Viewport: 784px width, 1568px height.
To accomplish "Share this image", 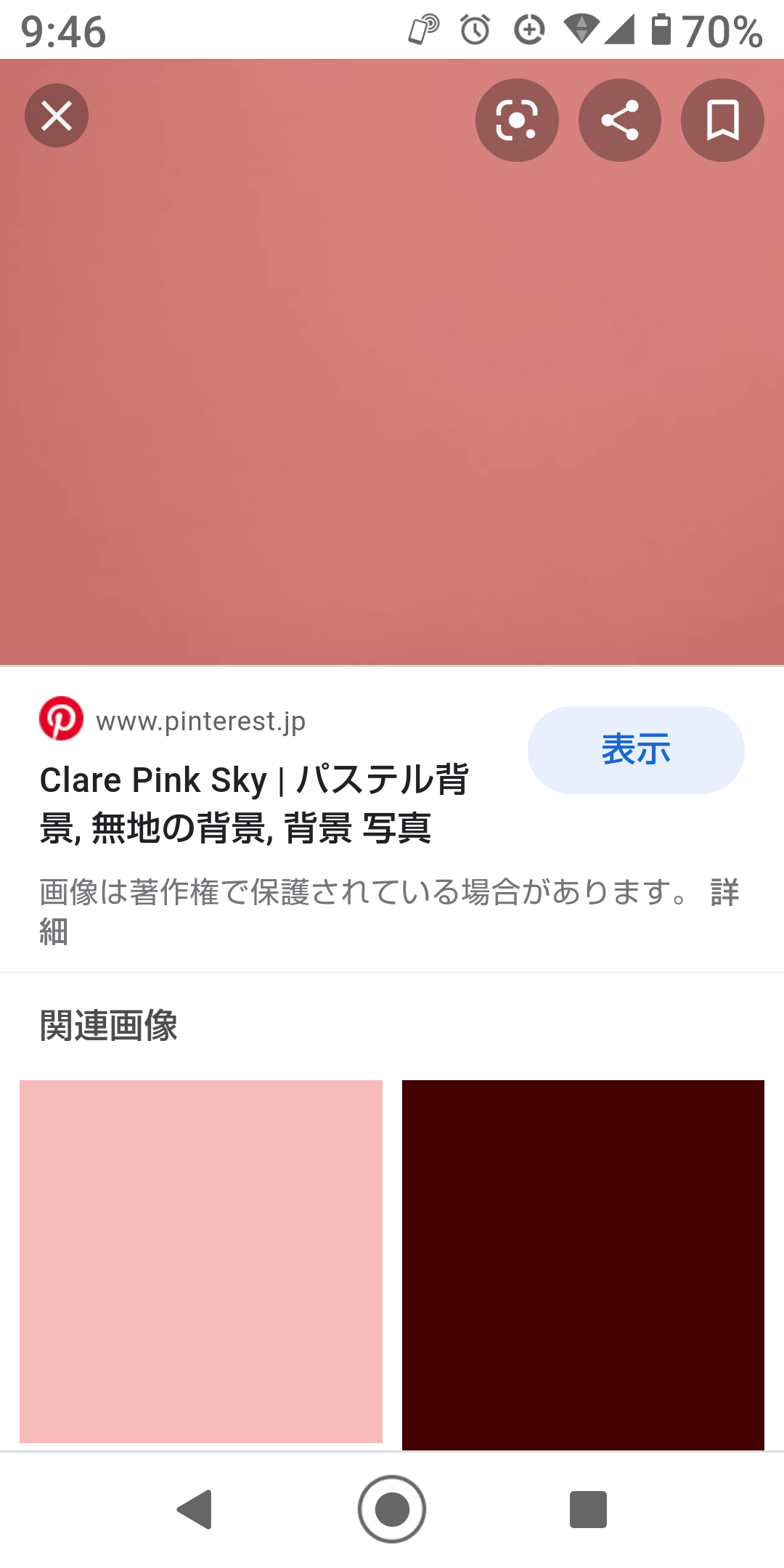I will coord(620,120).
